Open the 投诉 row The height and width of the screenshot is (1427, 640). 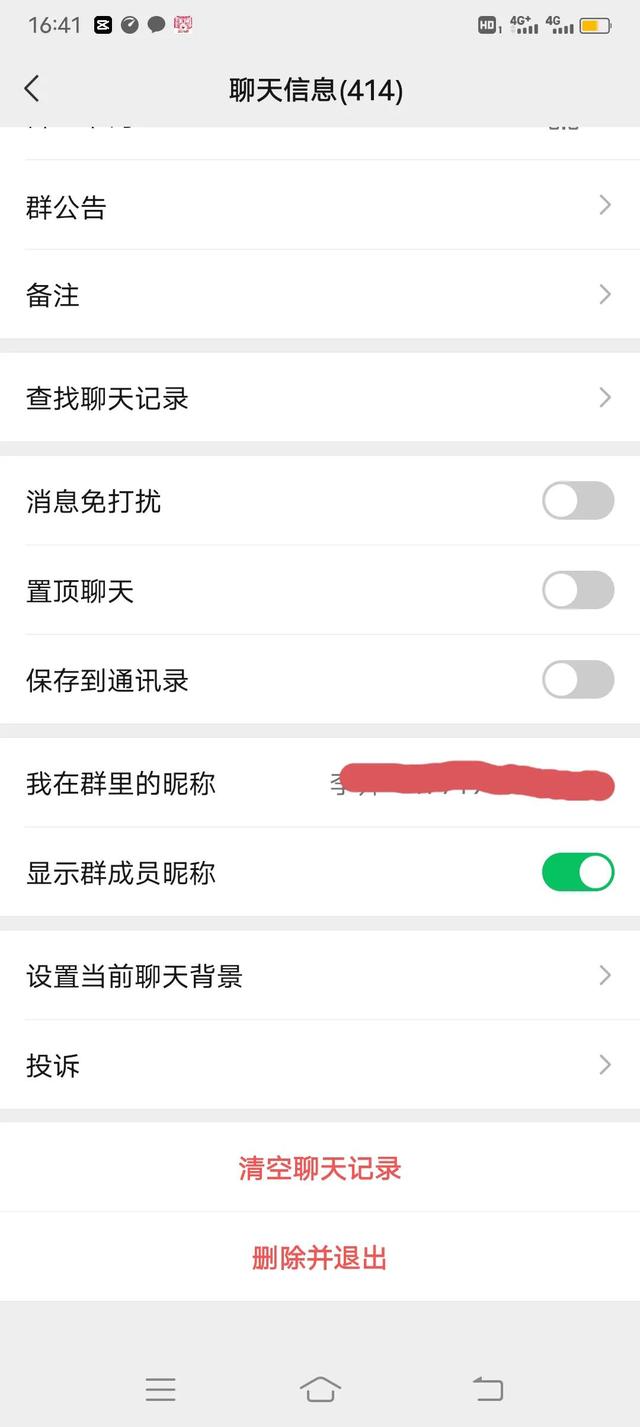tap(320, 1065)
